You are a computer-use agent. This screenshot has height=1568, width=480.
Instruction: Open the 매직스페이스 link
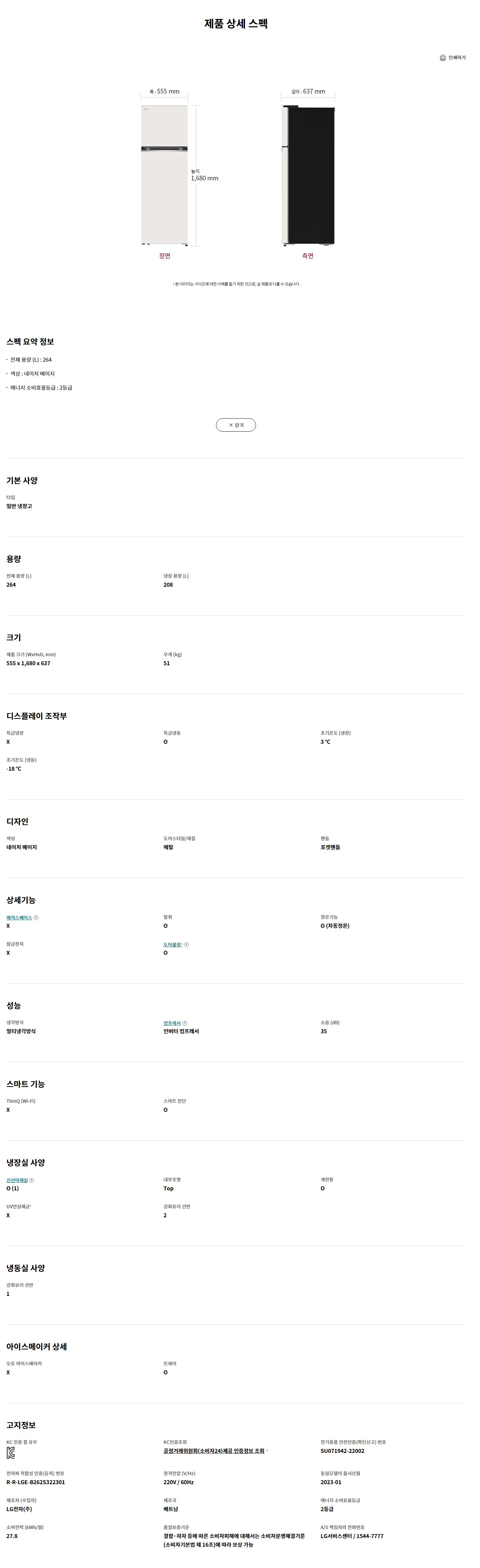point(19,917)
